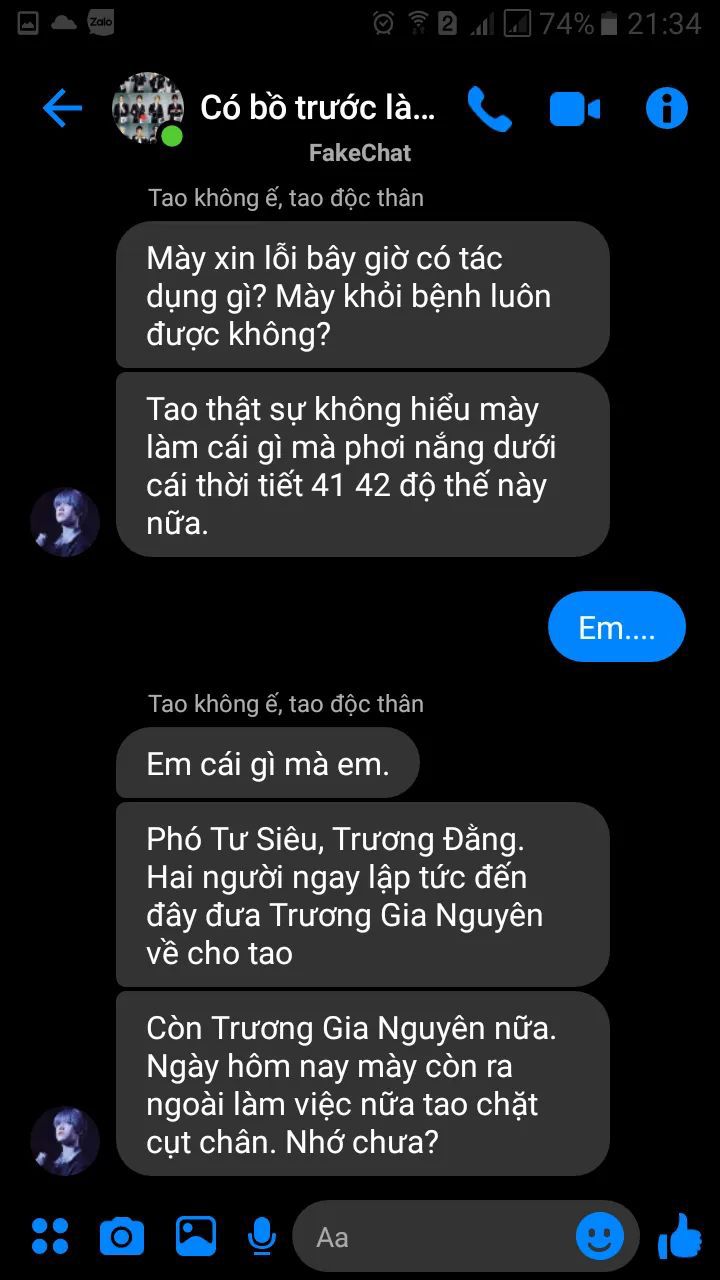The width and height of the screenshot is (720, 1280).
Task: Record a voice message with the microphone
Action: tap(262, 1237)
